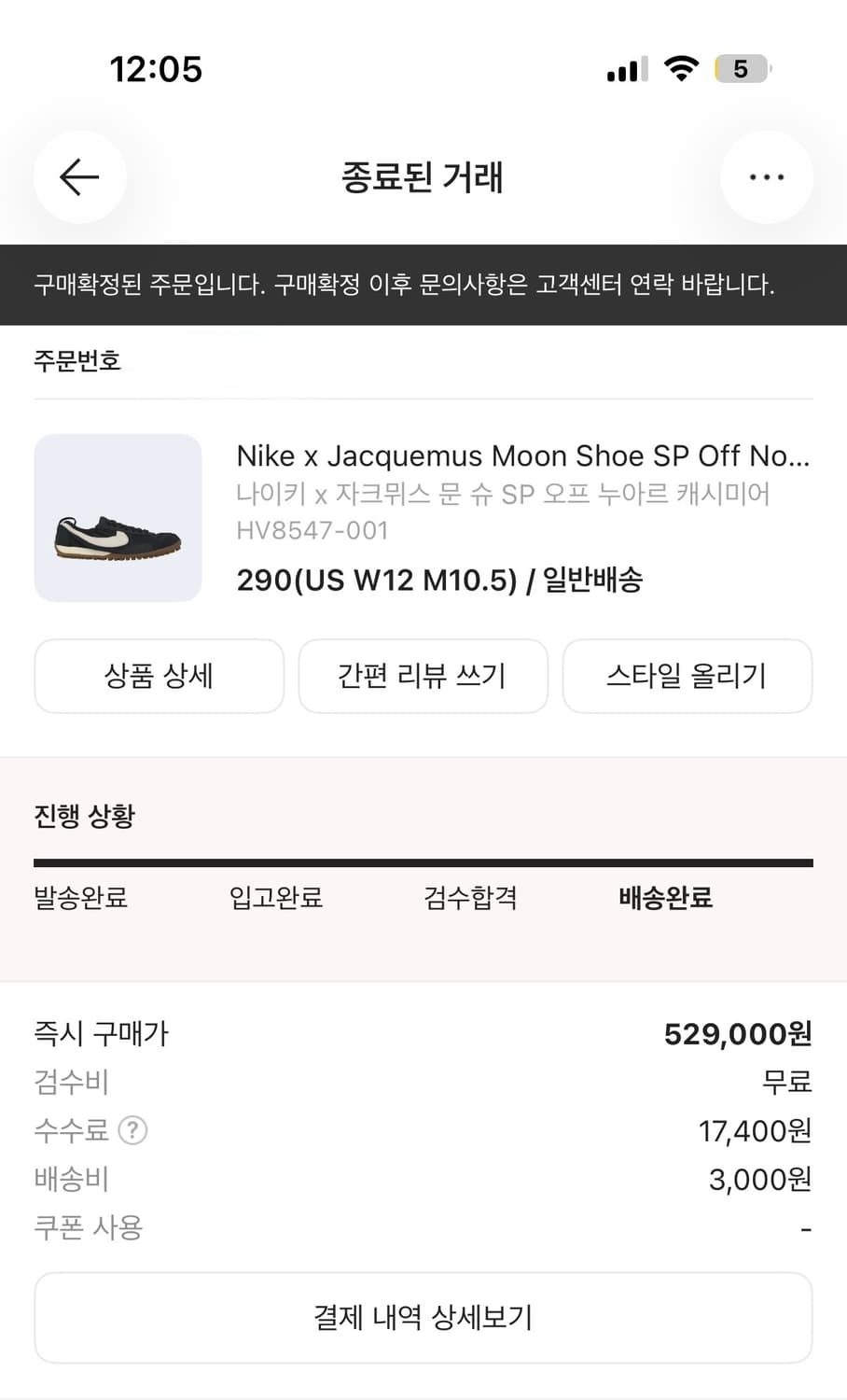Tap the Wi-Fi indicator in status bar
Image resolution: width=847 pixels, height=1400 pixels.
(x=682, y=67)
